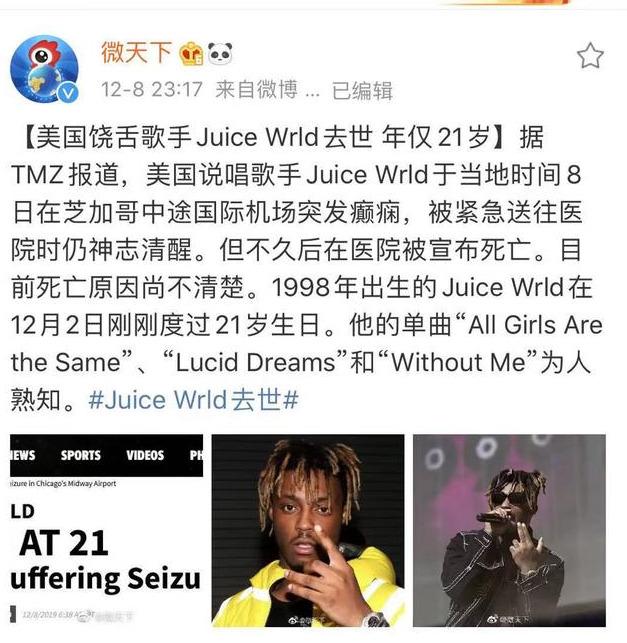Open the 微天下 account name
Image resolution: width=627 pixels, height=643 pixels.
tap(136, 52)
